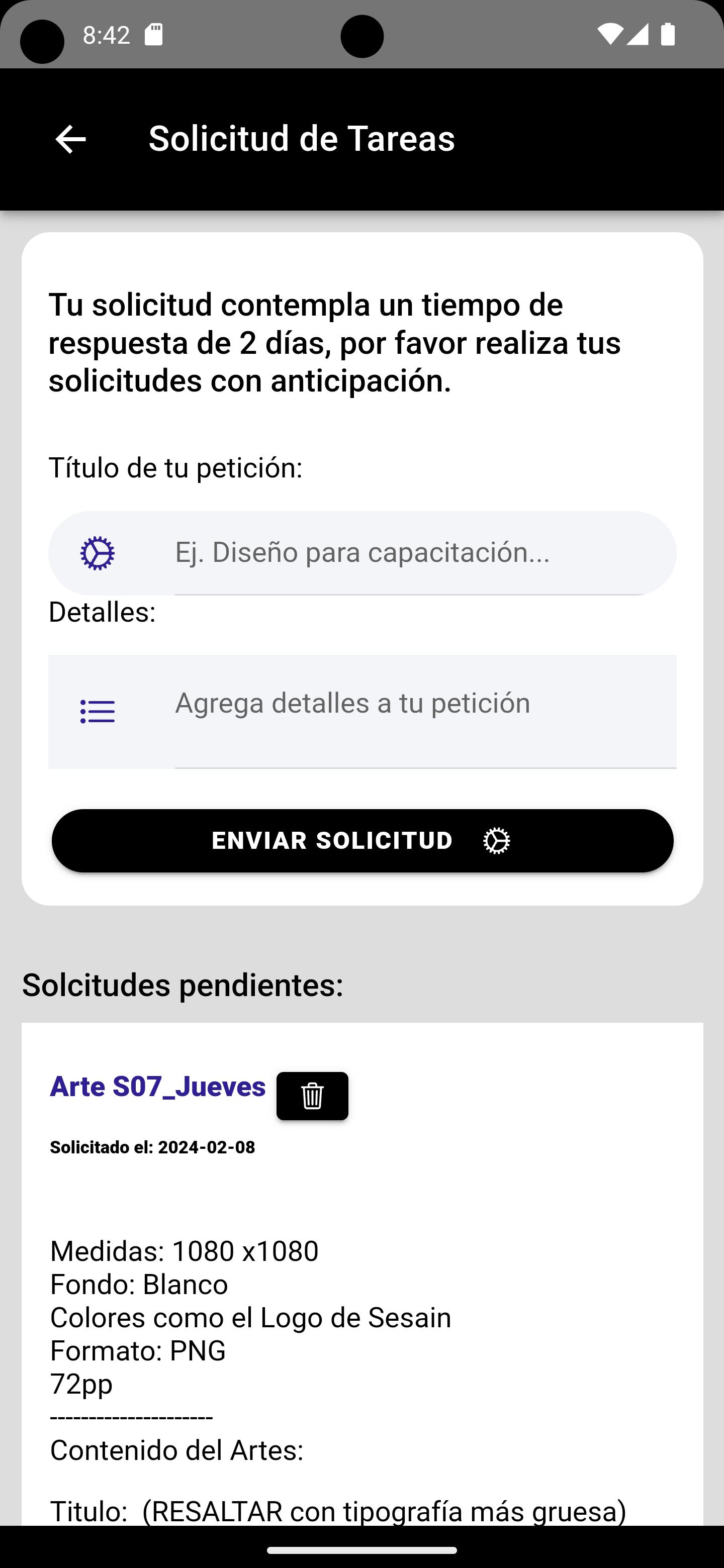Tap the Enviar Solicitud button
This screenshot has width=724, height=1568.
point(363,841)
